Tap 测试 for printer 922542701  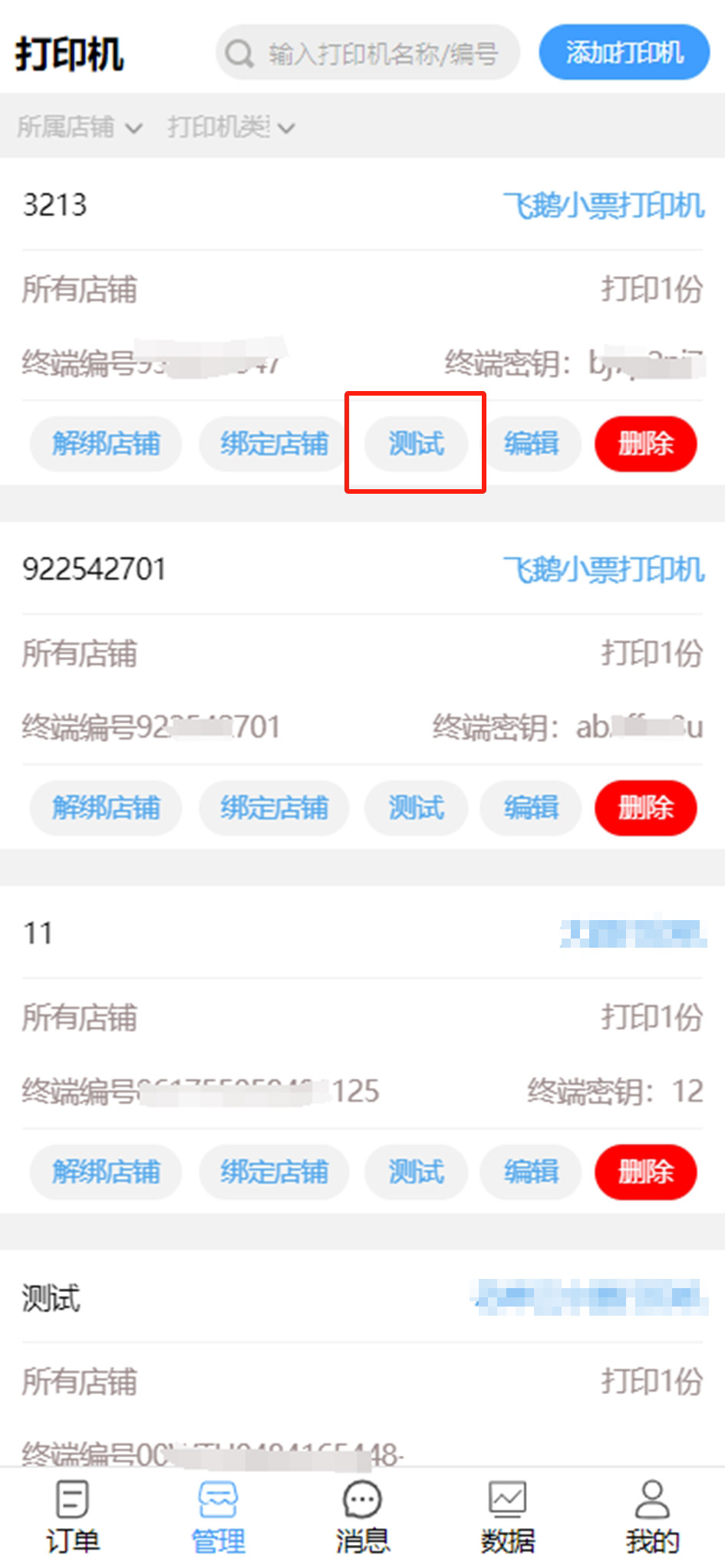[416, 807]
